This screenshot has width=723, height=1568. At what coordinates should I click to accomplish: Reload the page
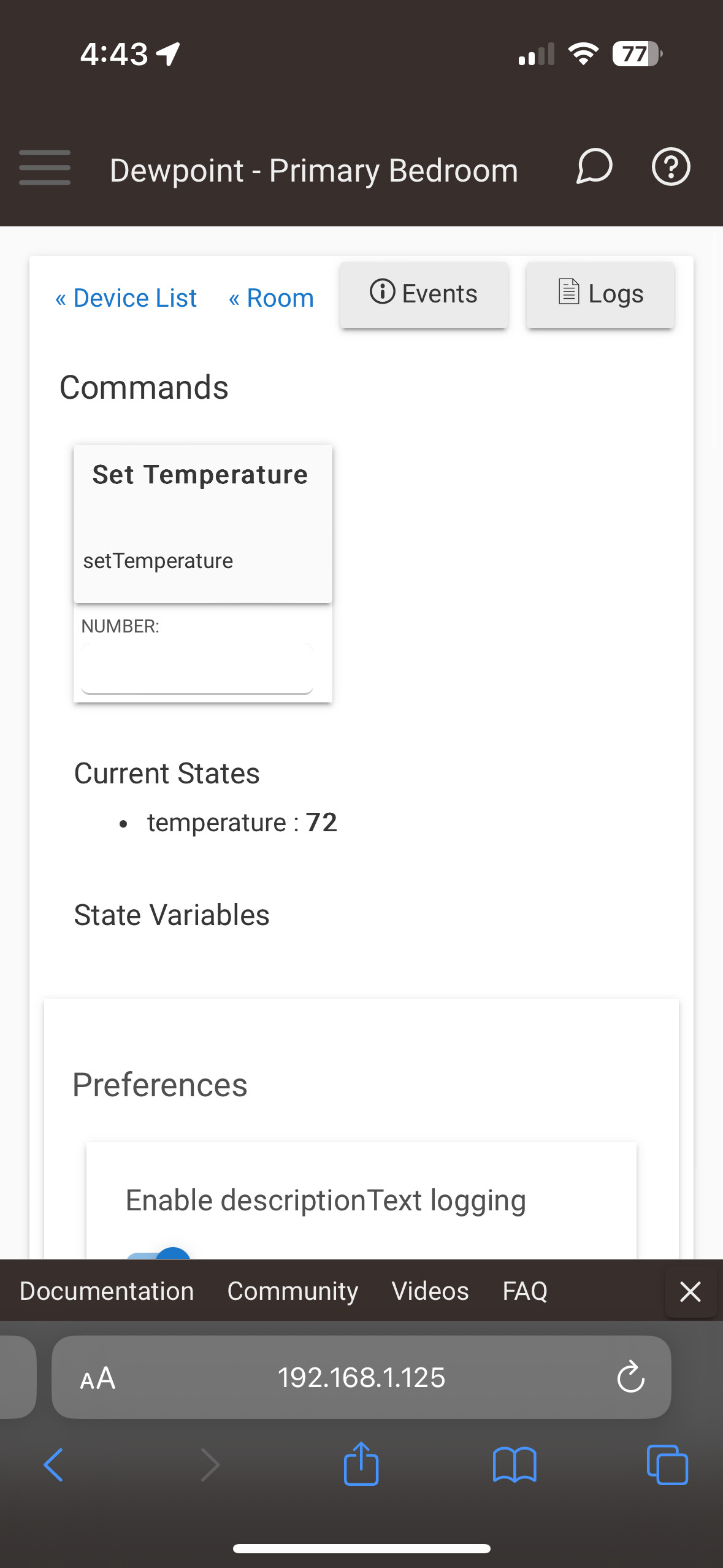coord(631,1378)
